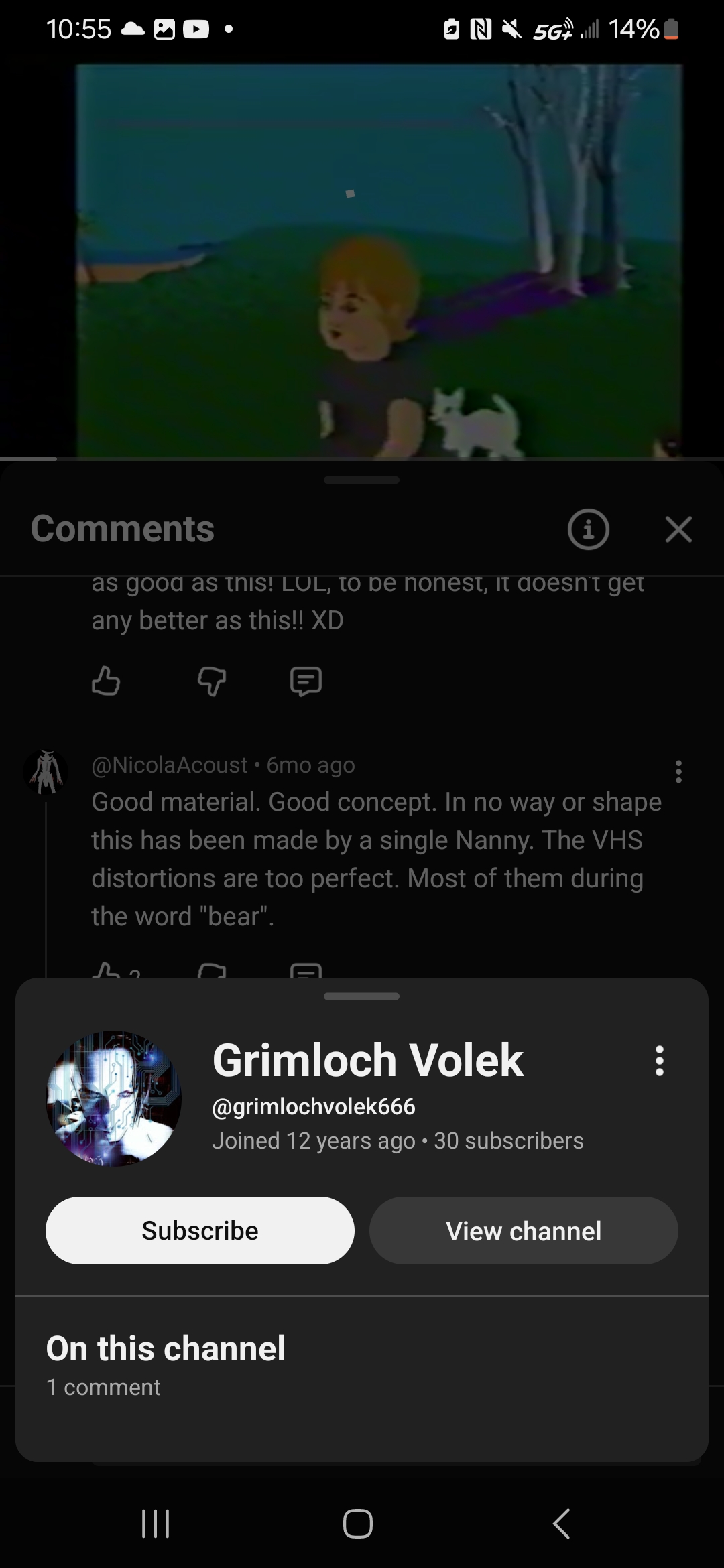Go back with system back button
This screenshot has height=1568, width=724.
coord(561,1523)
